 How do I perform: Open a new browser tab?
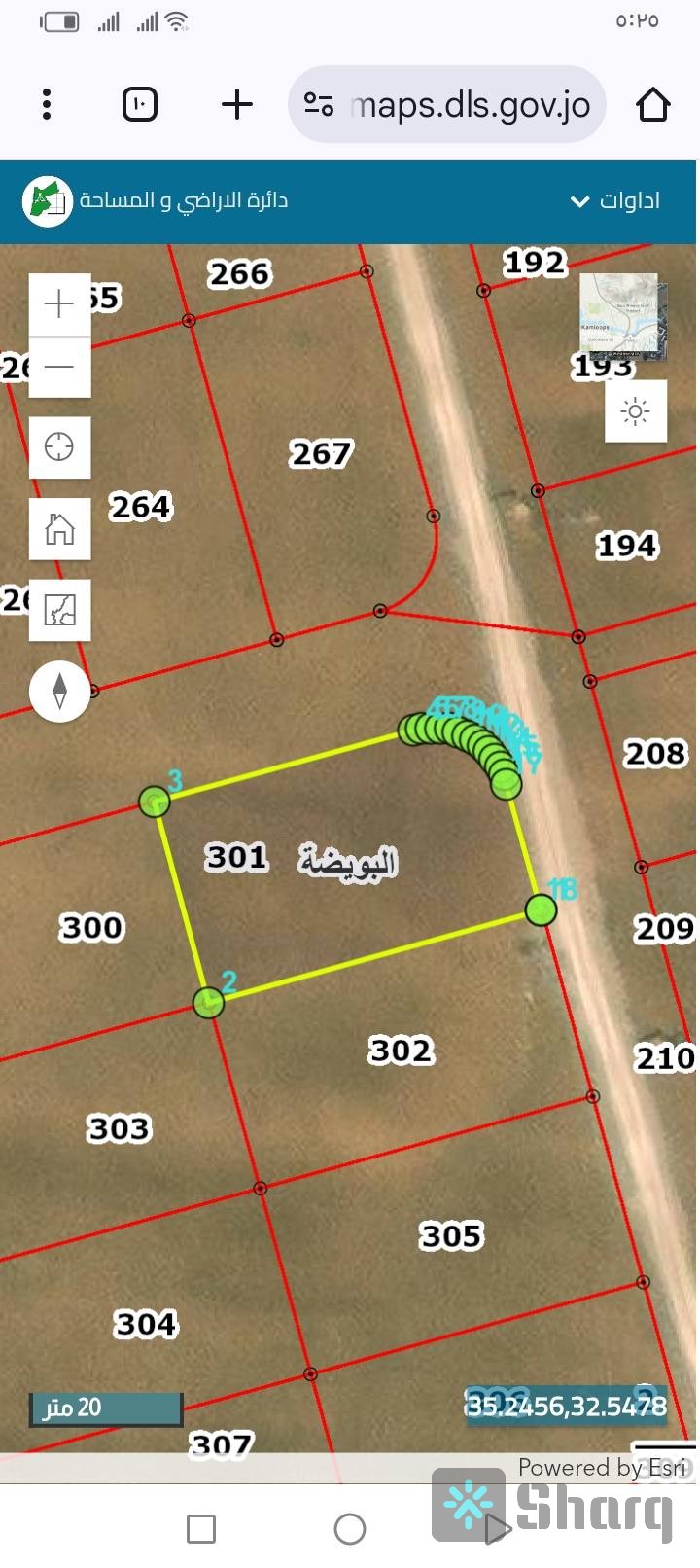coord(236,104)
